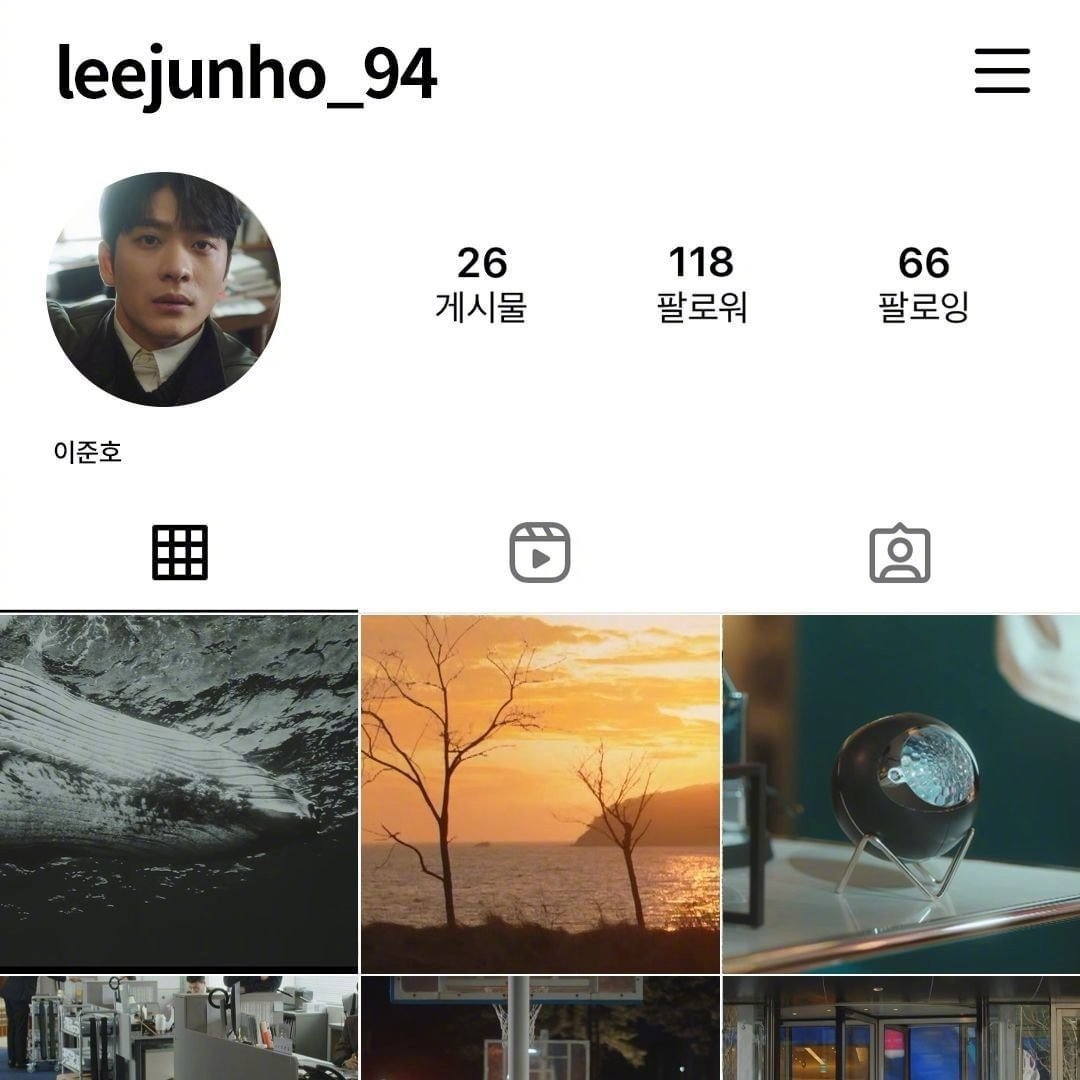View the 118 followers list
Screen dimensions: 1080x1080
(x=701, y=284)
